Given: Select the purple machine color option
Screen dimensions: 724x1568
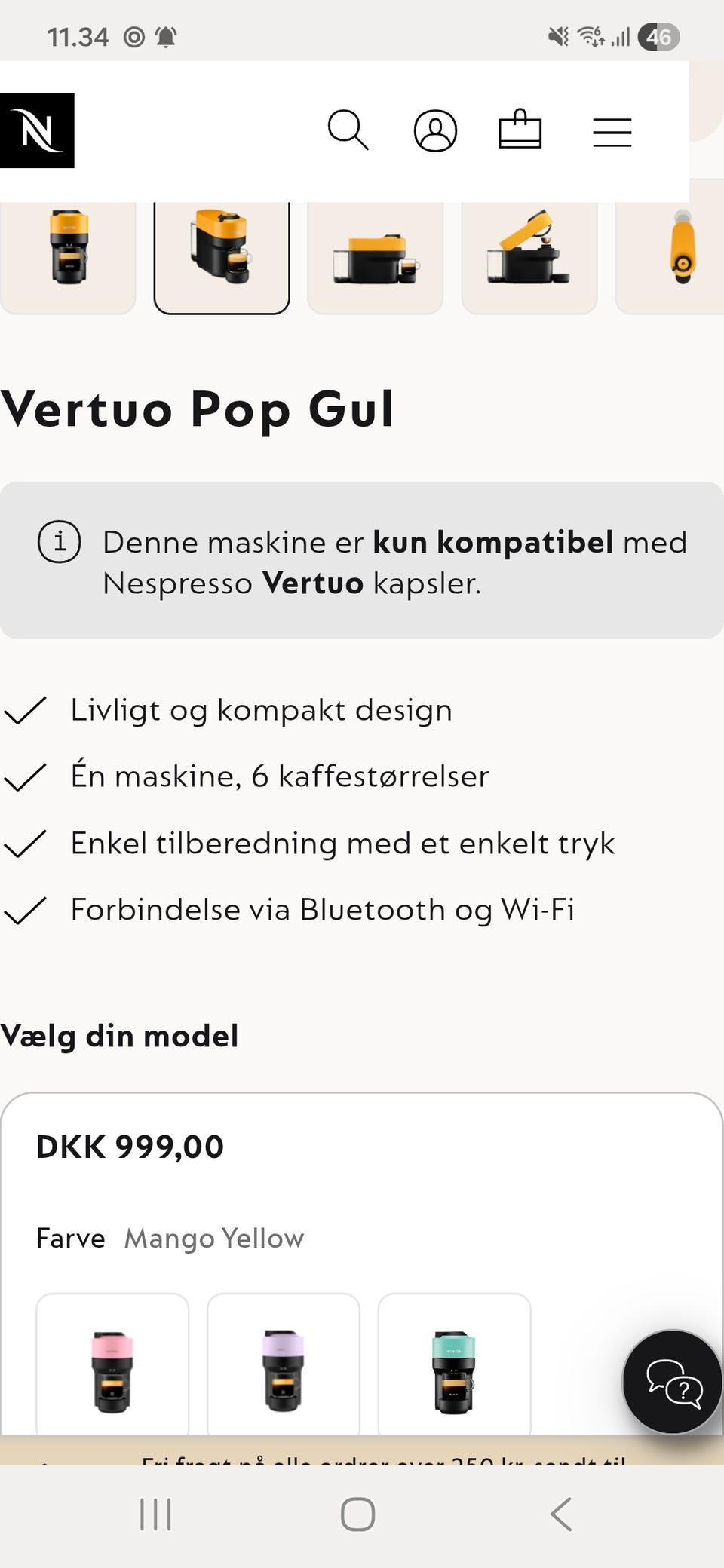Looking at the screenshot, I should pyautogui.click(x=284, y=1366).
